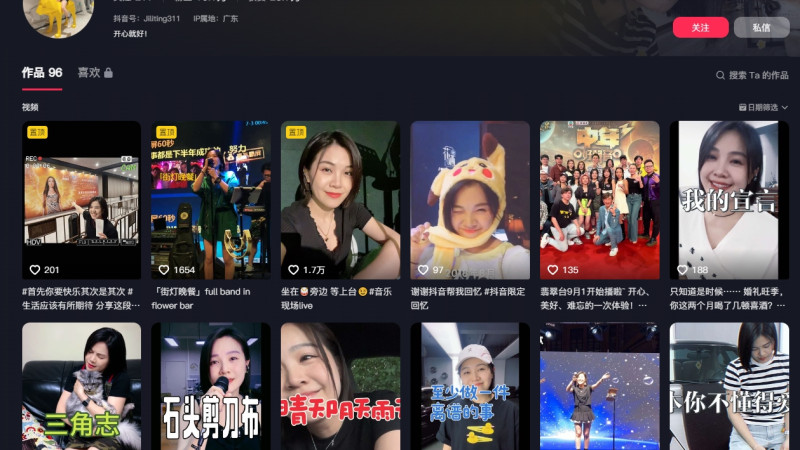This screenshot has height=450, width=800.
Task: Switch to the 喜欢 tab
Action: [95, 73]
